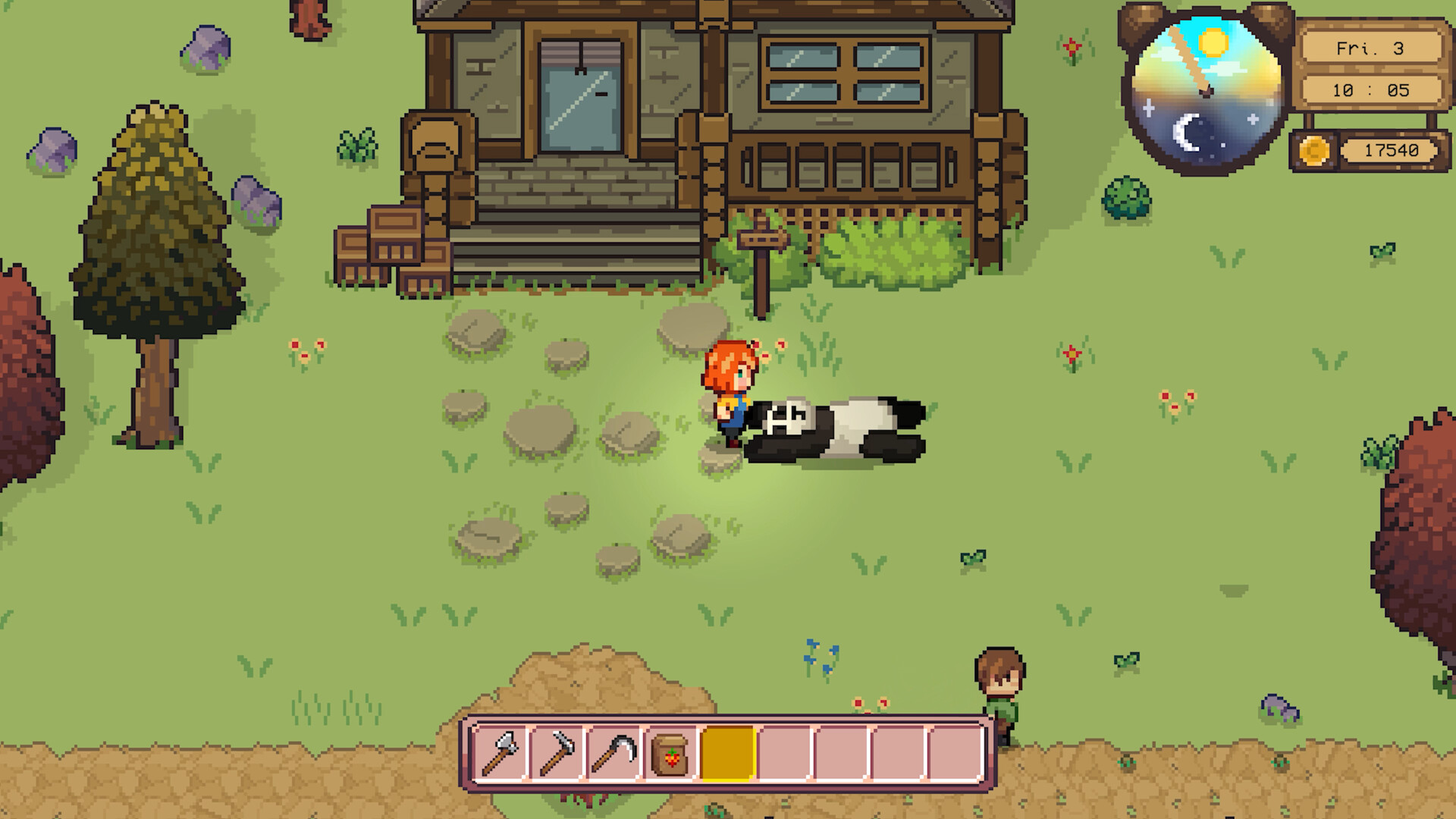Tap the highlighted yellow hotbar slot

[728, 752]
